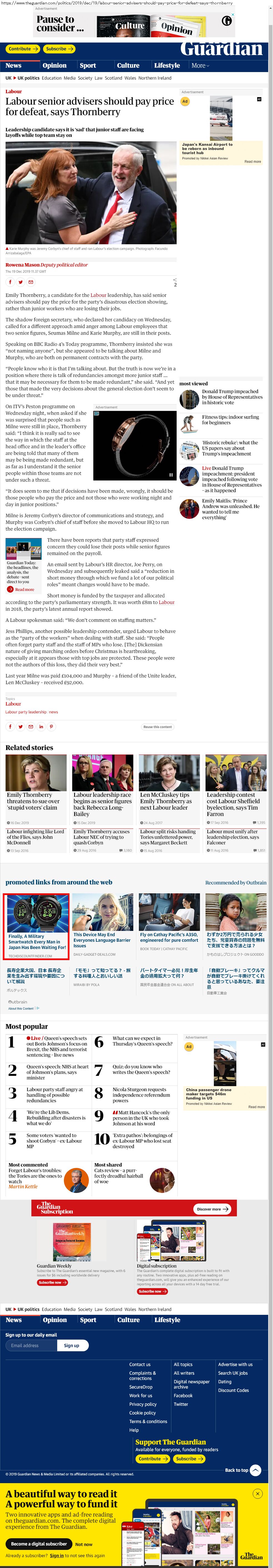The image size is (273, 1568).
Task: Close the bottom subscription banner
Action: [x=258, y=1494]
